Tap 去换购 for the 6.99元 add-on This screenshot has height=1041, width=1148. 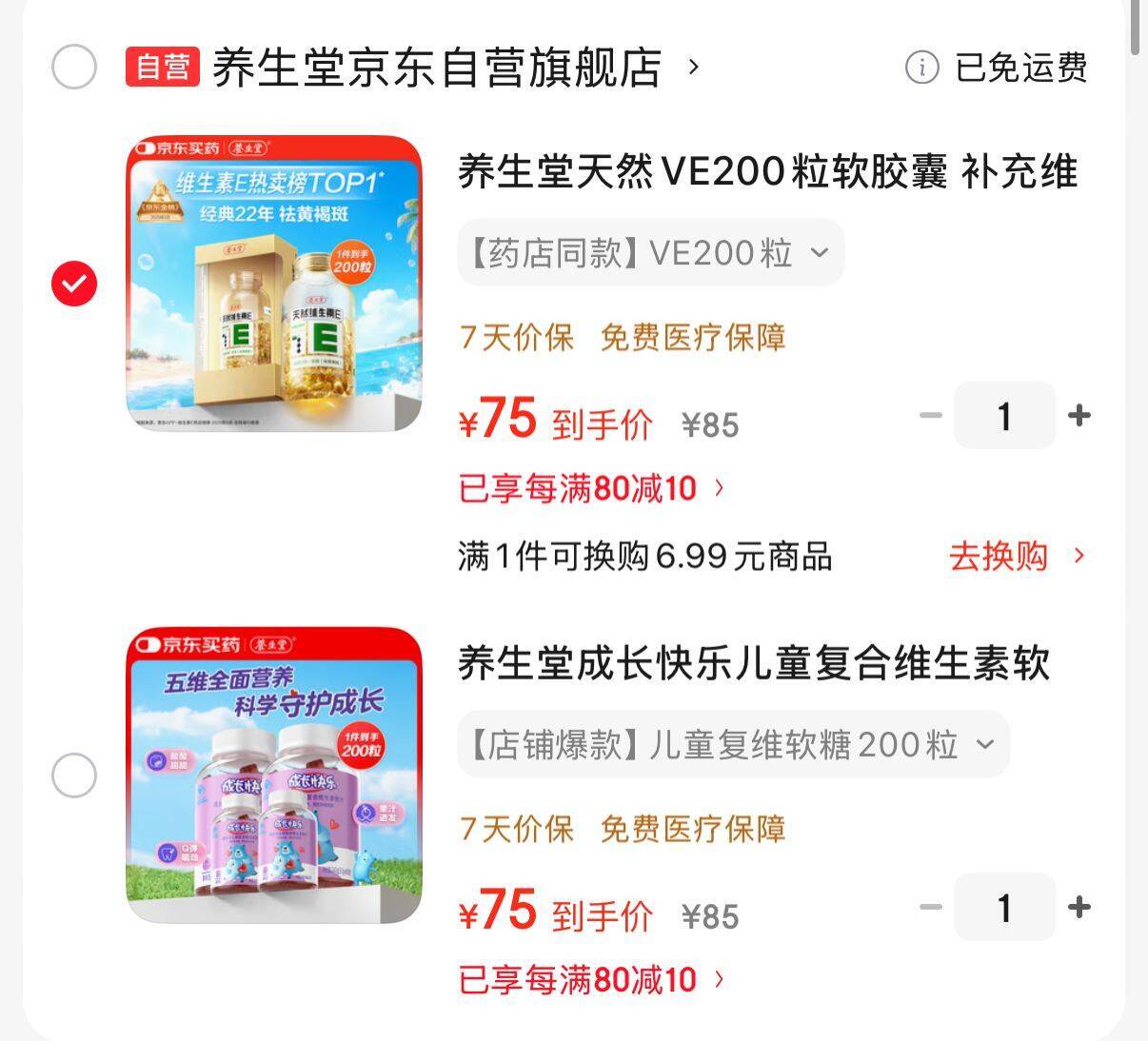(x=1015, y=556)
